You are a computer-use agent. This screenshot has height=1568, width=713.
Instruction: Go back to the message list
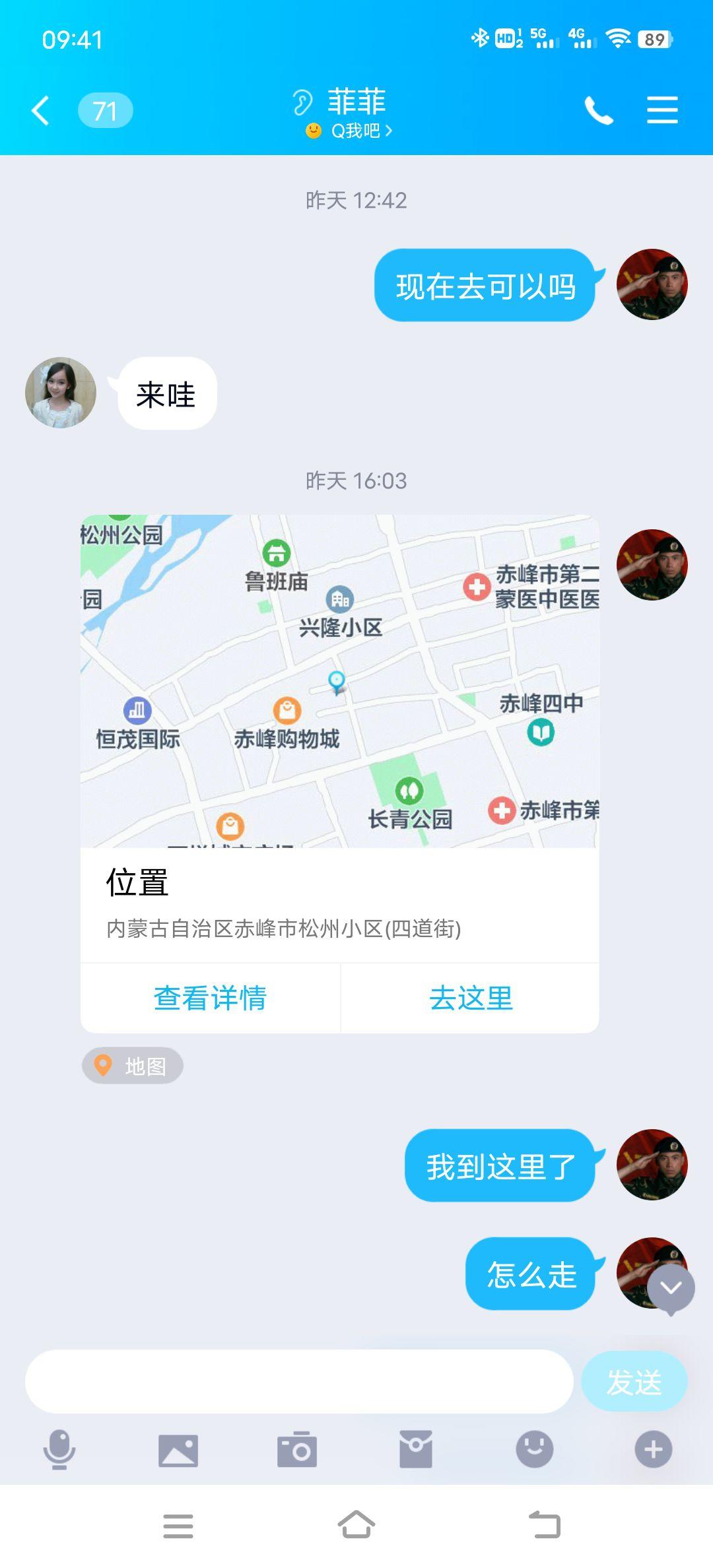(41, 110)
